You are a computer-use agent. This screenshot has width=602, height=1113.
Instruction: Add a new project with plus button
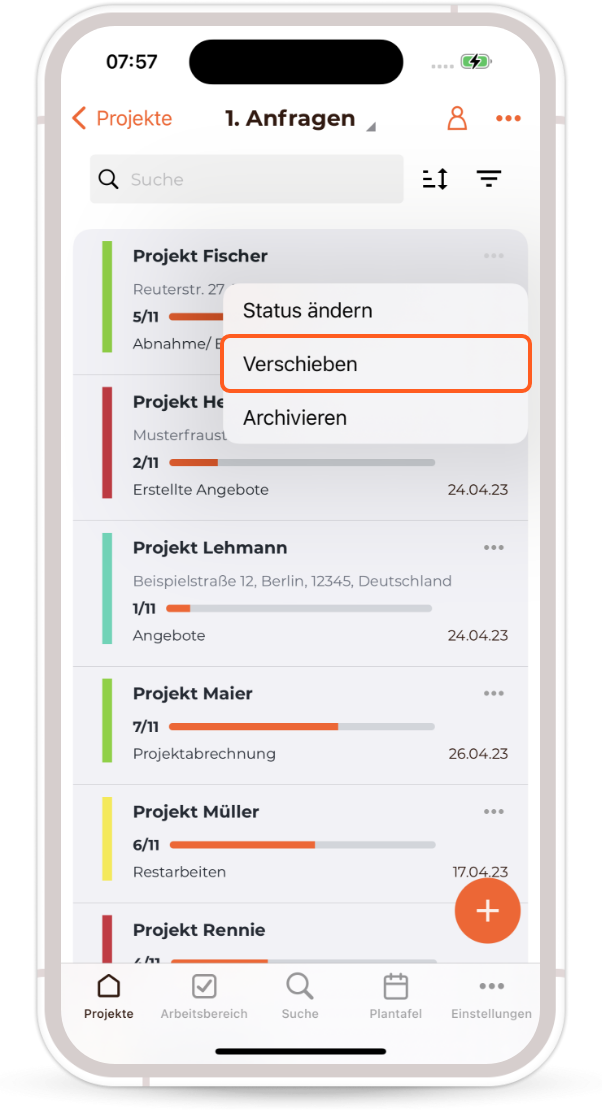[487, 911]
